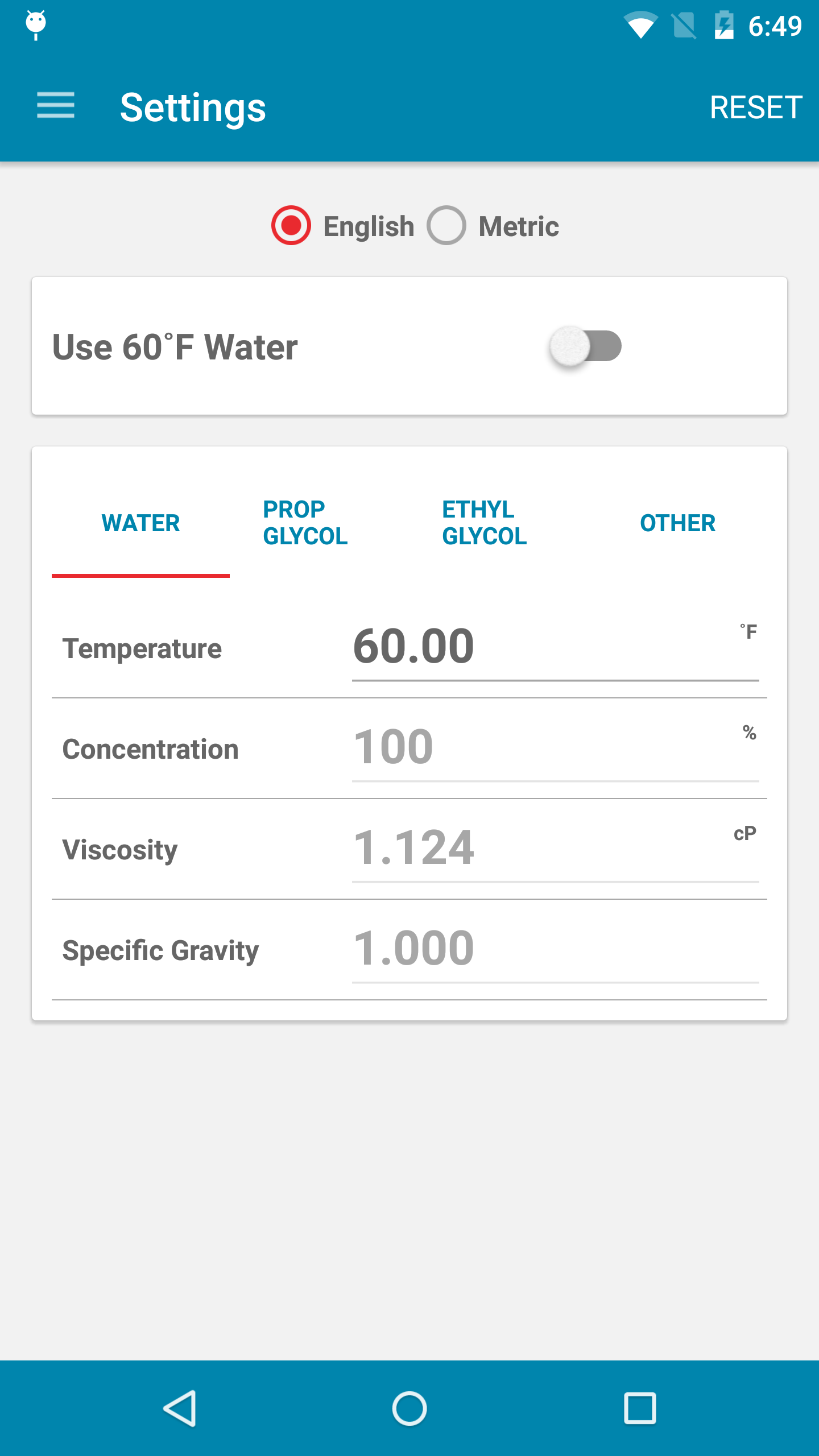Open the navigation drawer menu
The width and height of the screenshot is (819, 1456).
click(56, 106)
